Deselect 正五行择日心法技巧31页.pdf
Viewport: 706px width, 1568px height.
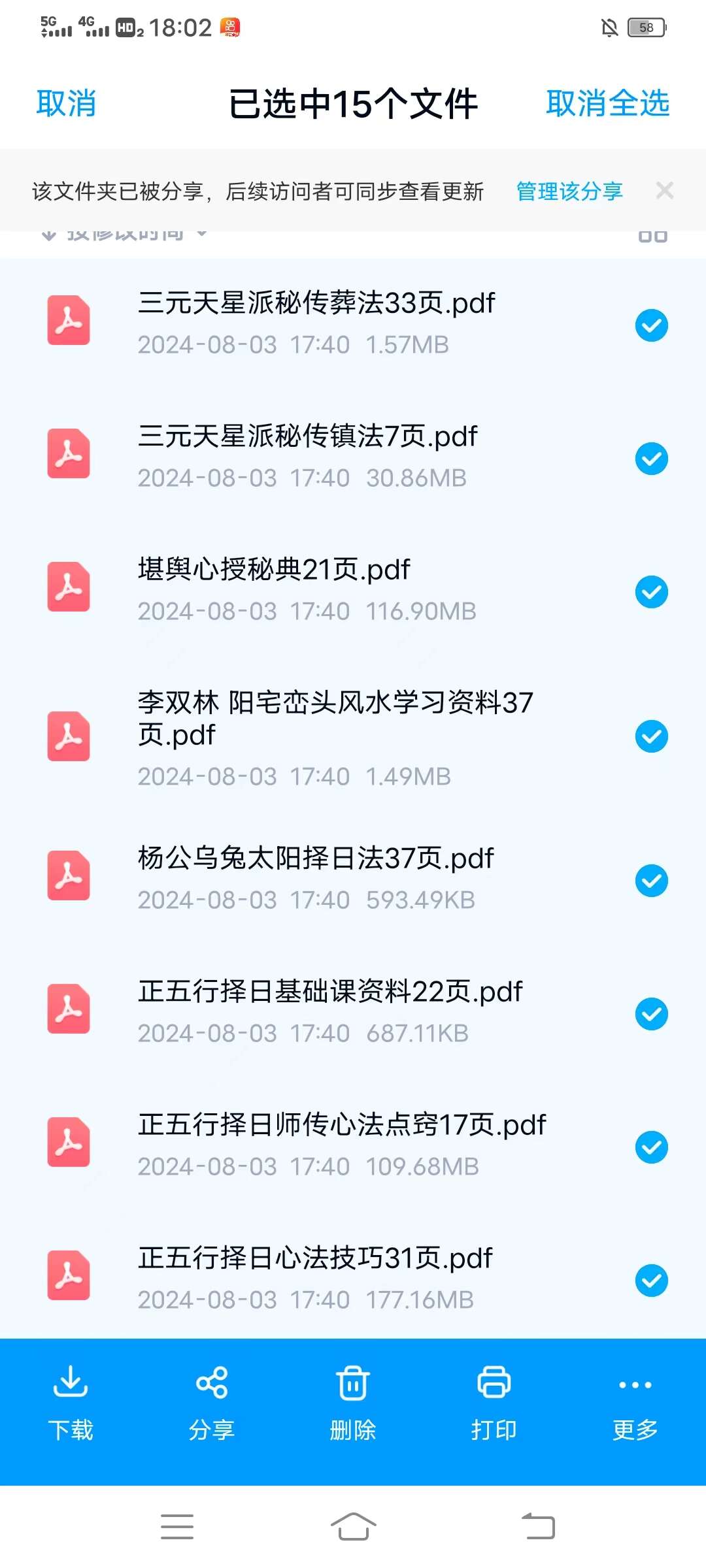click(651, 1281)
